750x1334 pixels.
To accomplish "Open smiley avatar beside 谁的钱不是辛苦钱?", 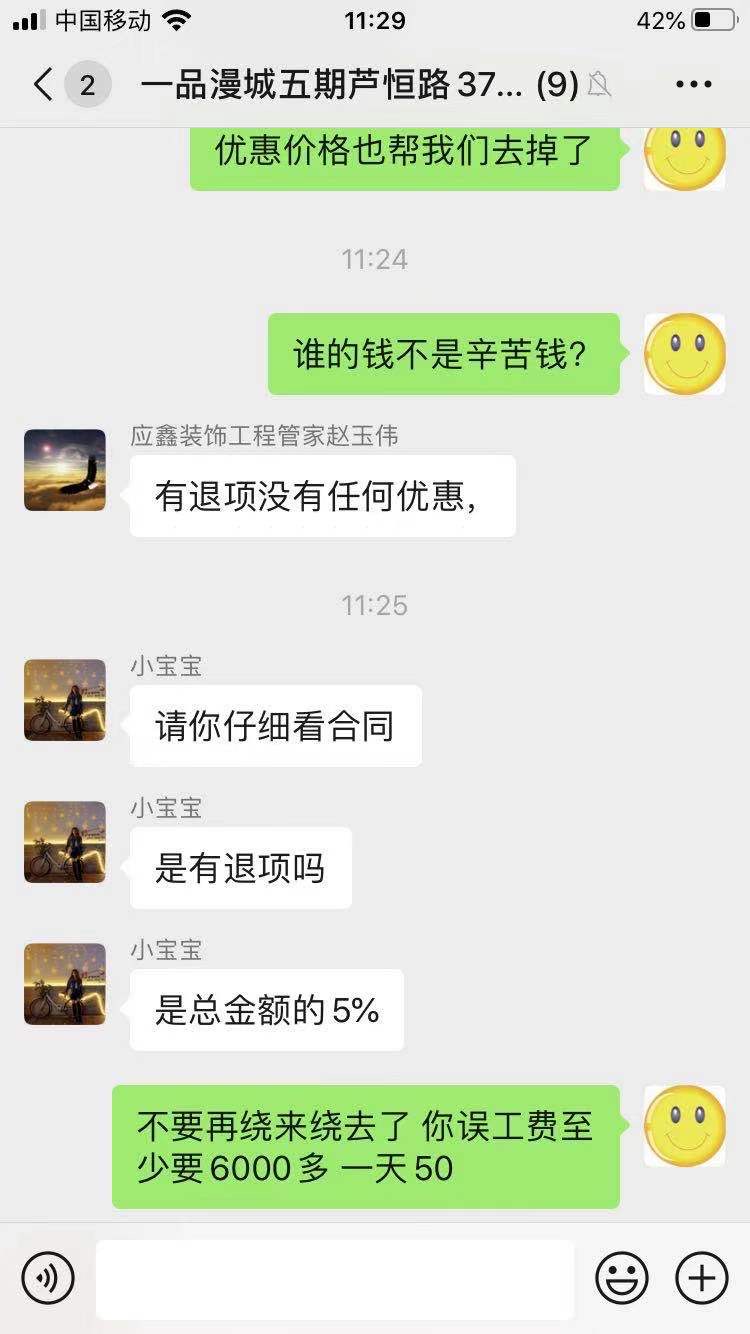I will coord(685,354).
